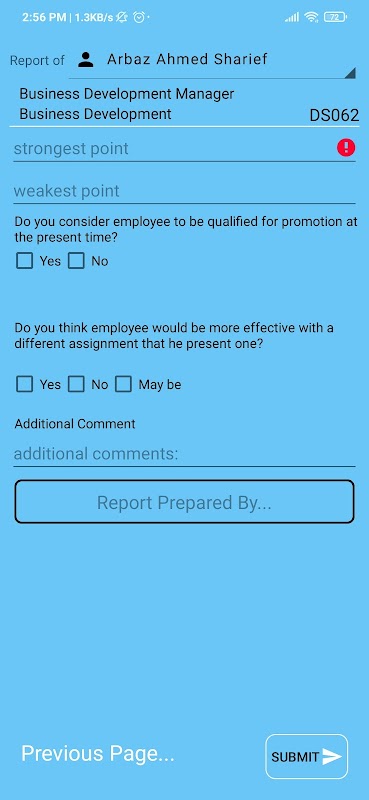
Task: Check Yes for promotion qualification
Action: click(24, 261)
